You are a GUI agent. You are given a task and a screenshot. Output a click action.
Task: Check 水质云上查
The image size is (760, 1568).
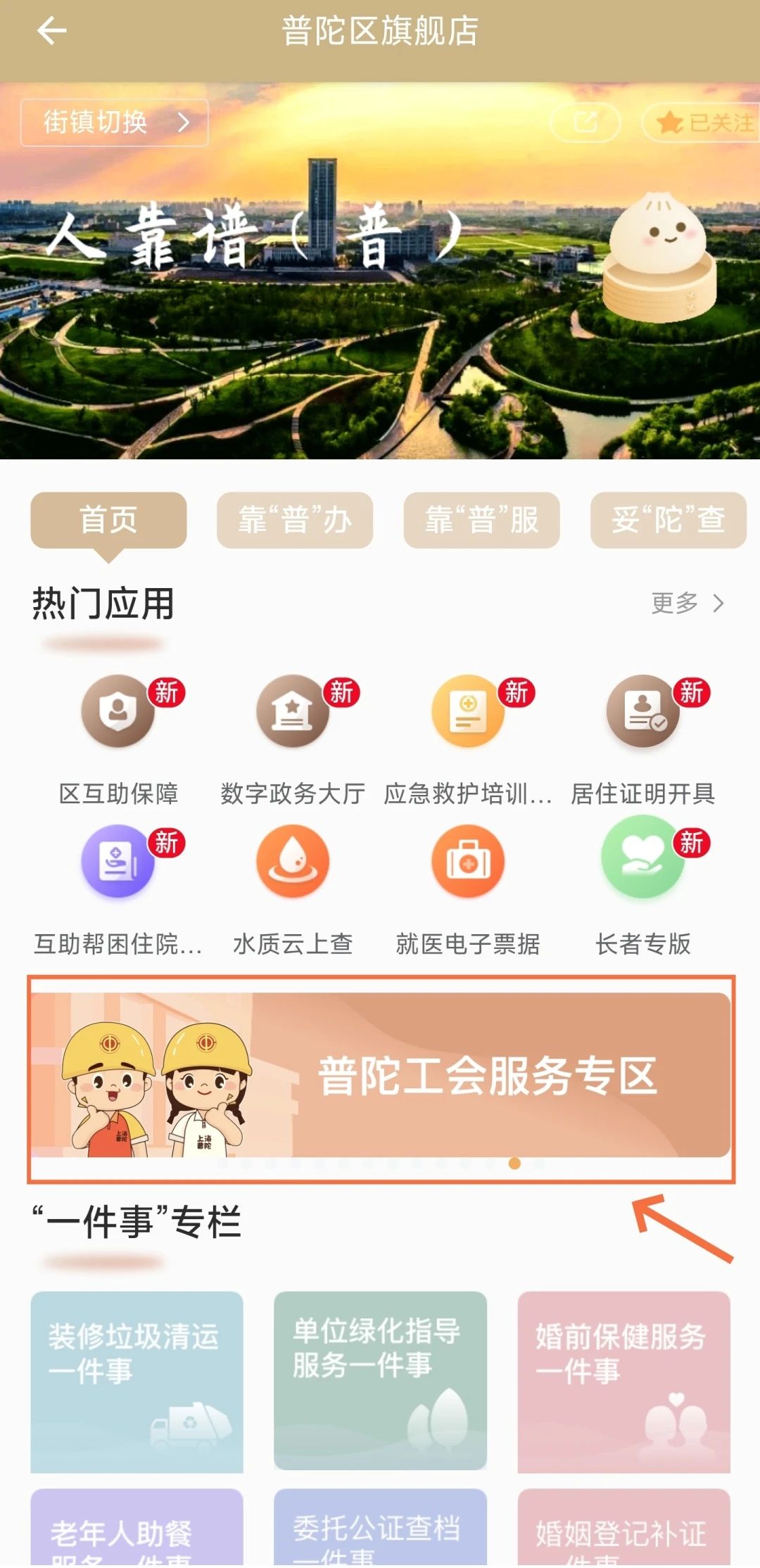coord(293,862)
